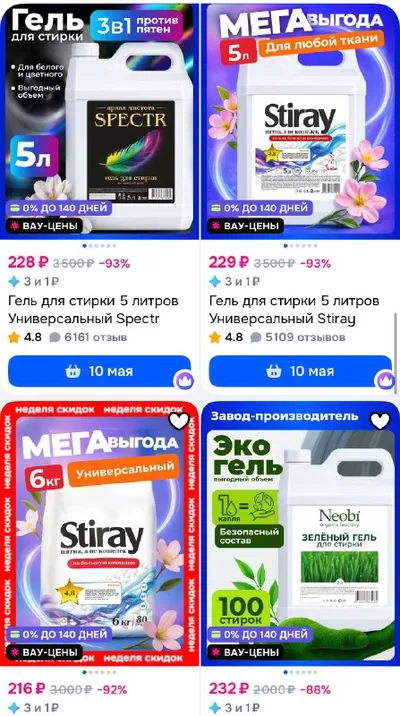View 5109 reviews of the Stiray gel
The width and height of the screenshot is (400, 716).
point(298,337)
